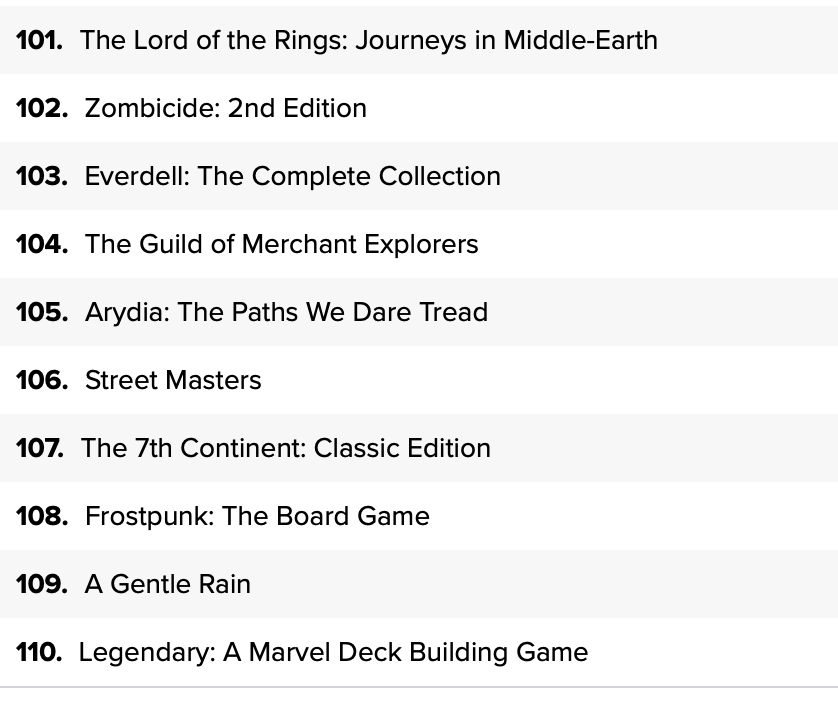Tap the Street Masters row
The width and height of the screenshot is (838, 708).
(x=173, y=380)
